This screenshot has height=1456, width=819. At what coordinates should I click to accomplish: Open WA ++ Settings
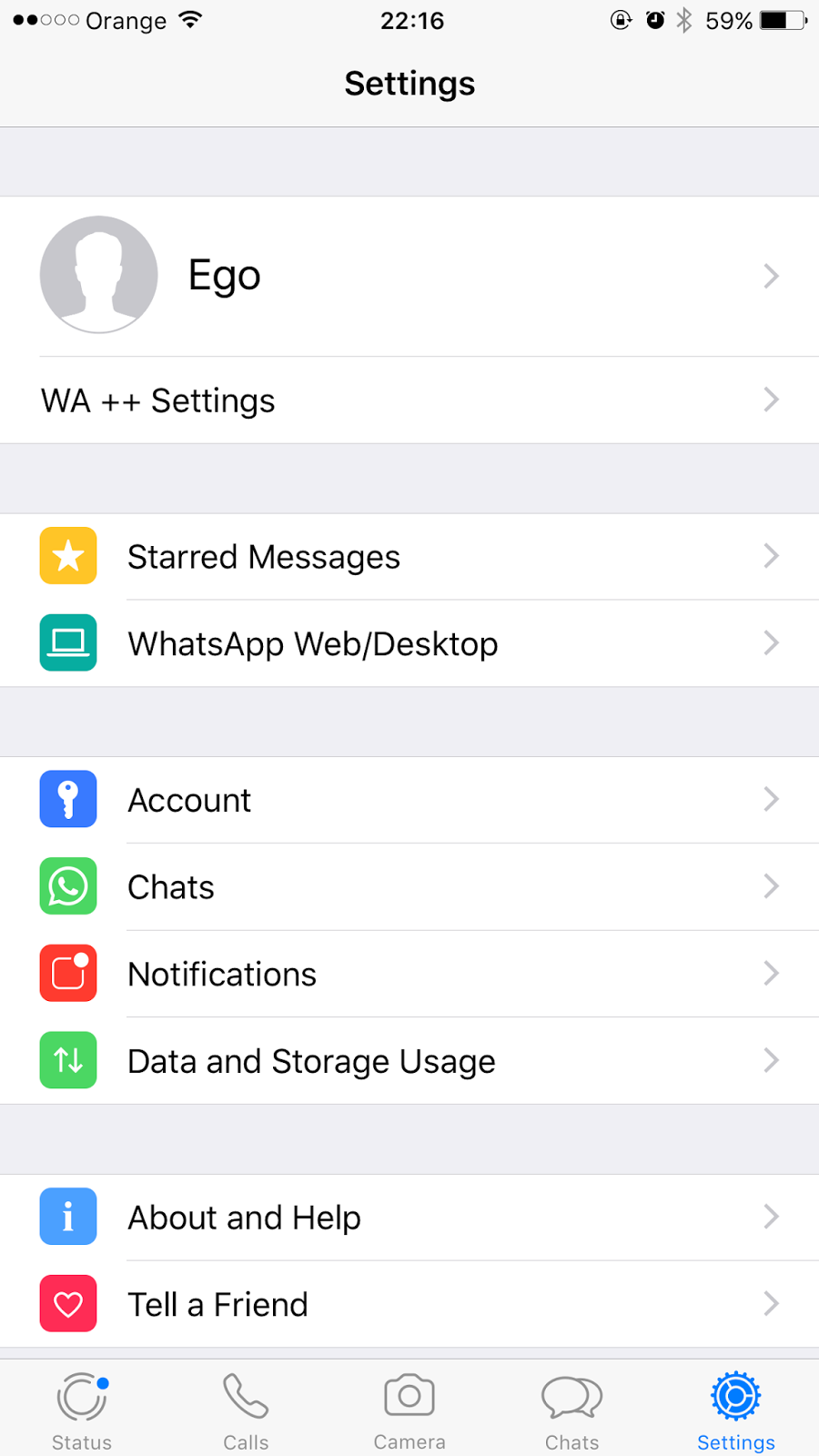point(409,400)
